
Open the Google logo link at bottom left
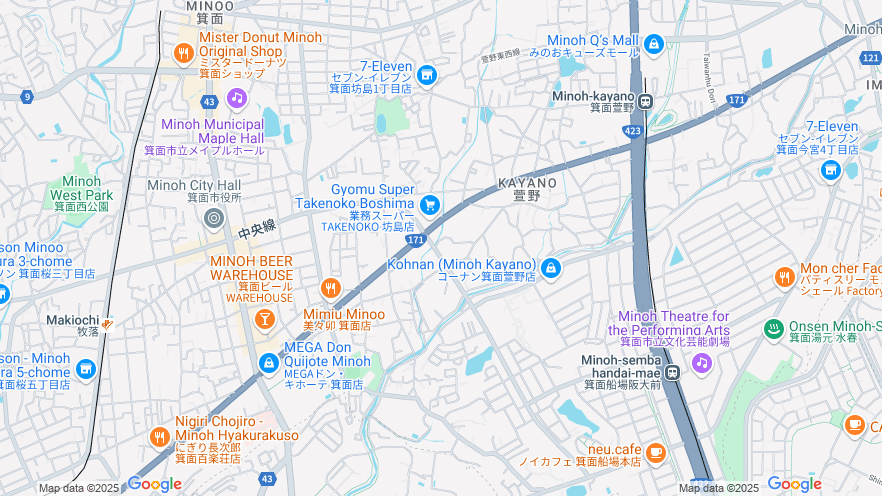tap(154, 485)
